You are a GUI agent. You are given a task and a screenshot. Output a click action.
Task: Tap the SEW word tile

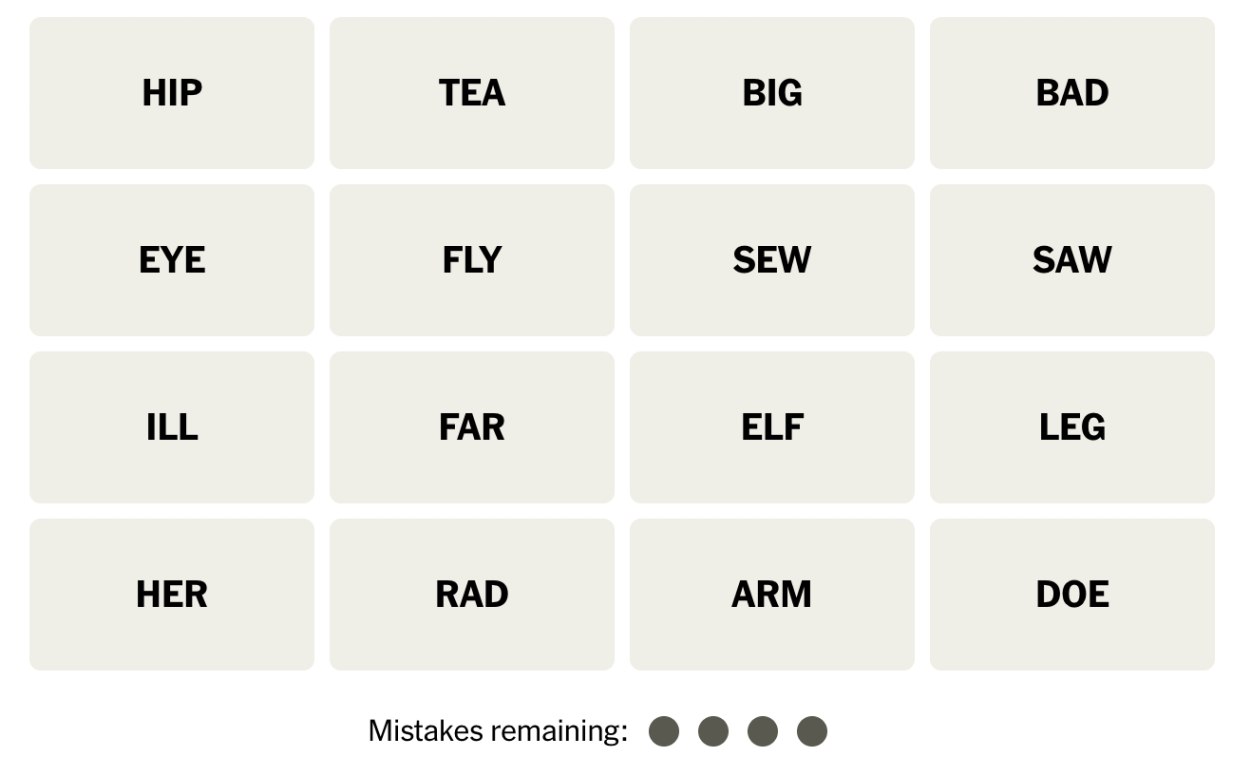pyautogui.click(x=772, y=260)
